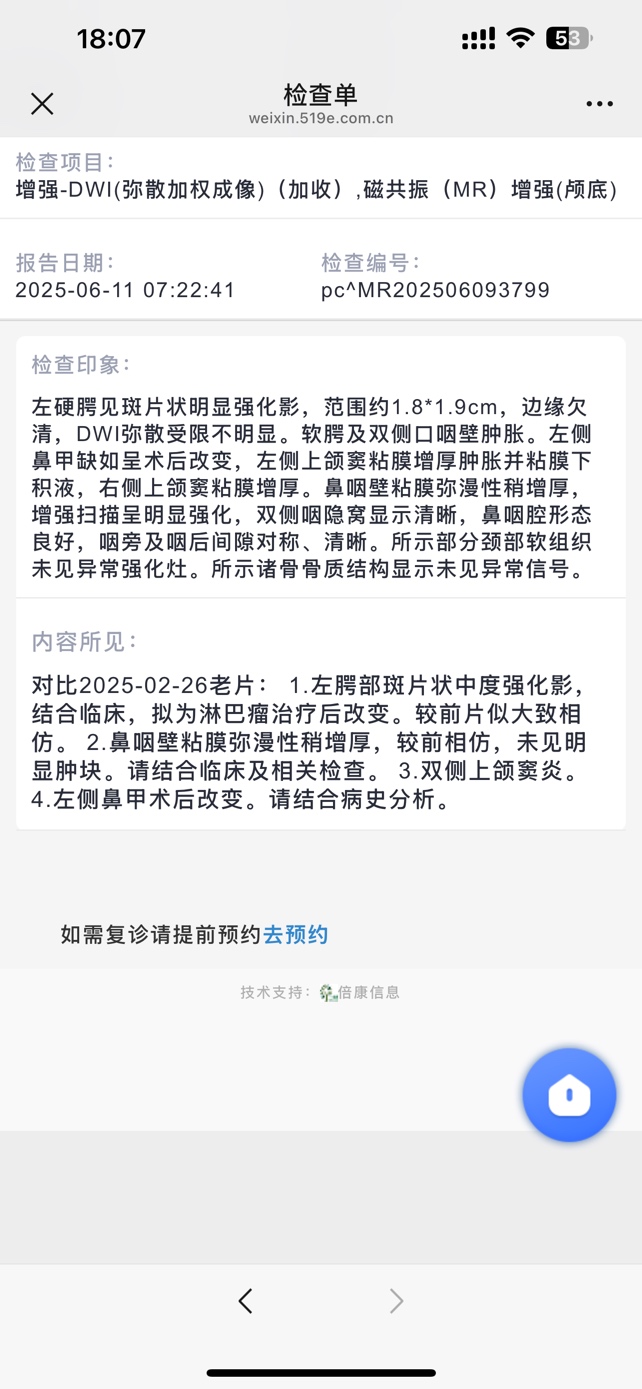Tap the 去预约 appointment link
This screenshot has width=642, height=1389.
pyautogui.click(x=295, y=934)
